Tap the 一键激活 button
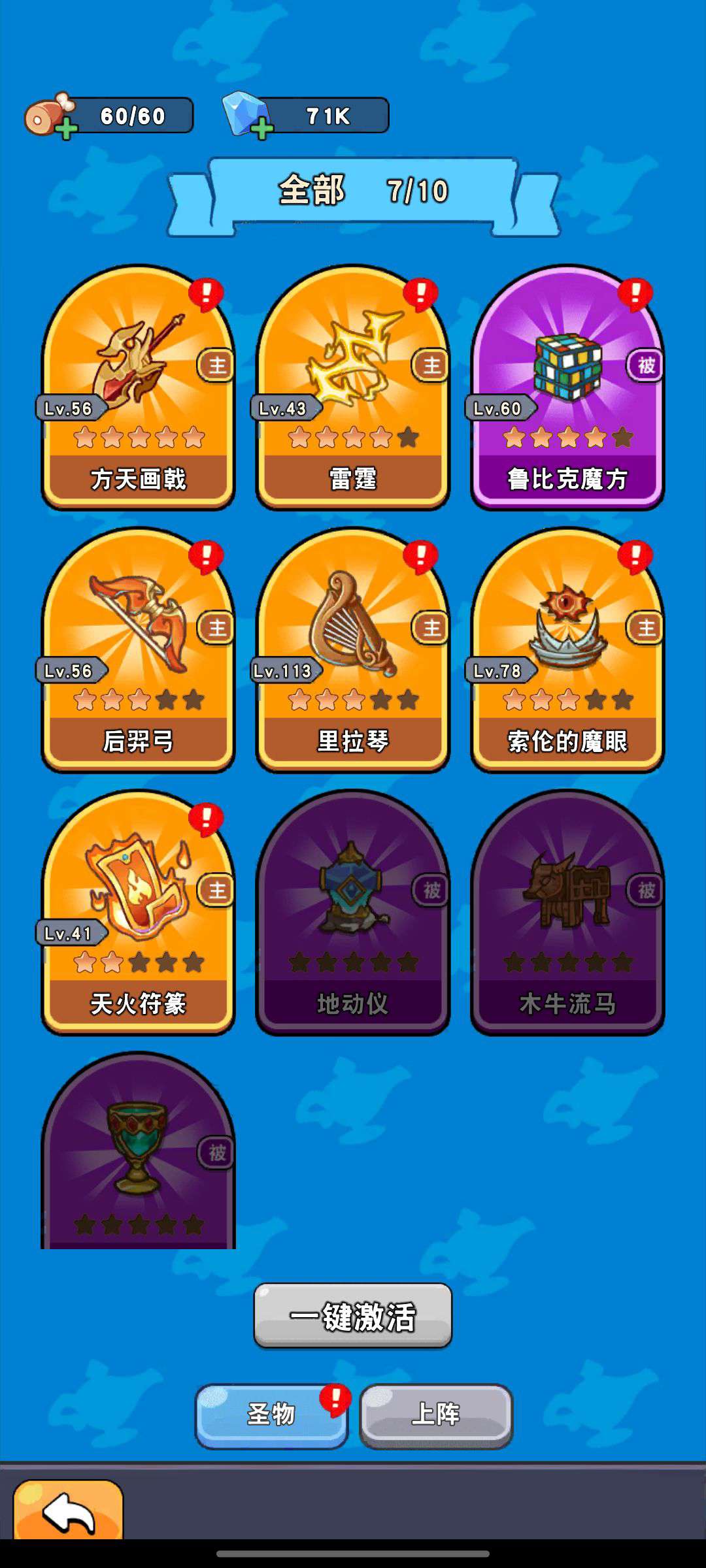Screen dimensions: 706x1568 pos(353,1316)
